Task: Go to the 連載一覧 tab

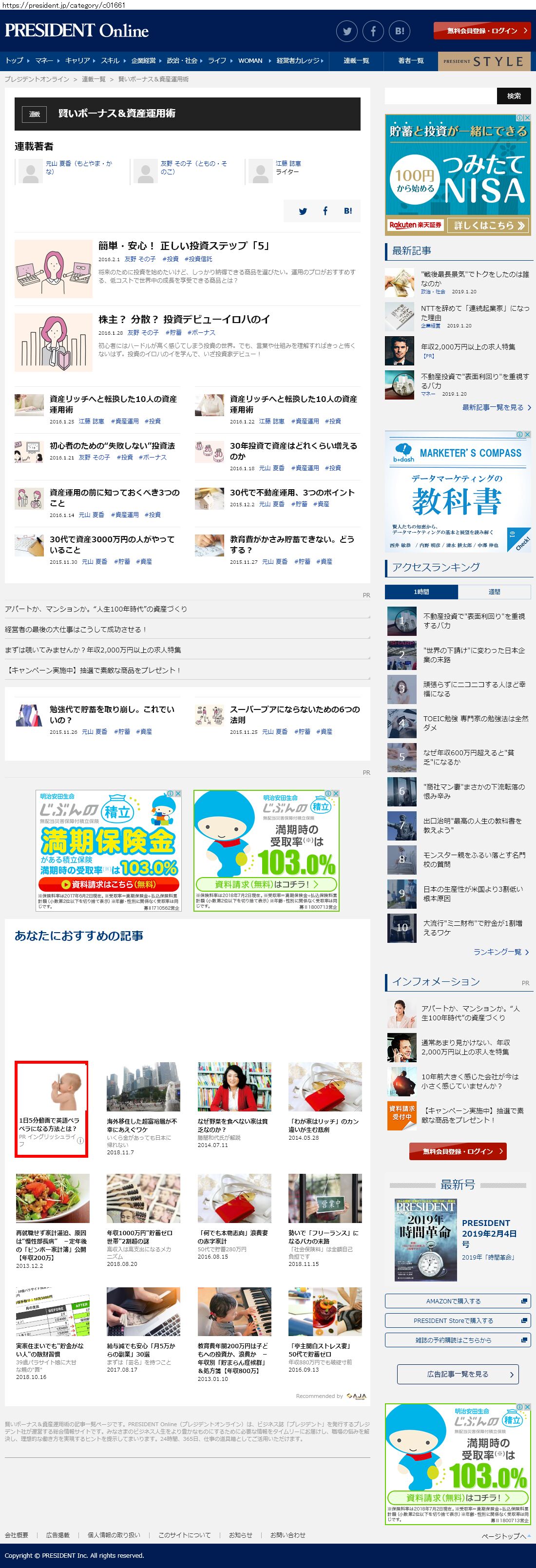Action: [356, 61]
